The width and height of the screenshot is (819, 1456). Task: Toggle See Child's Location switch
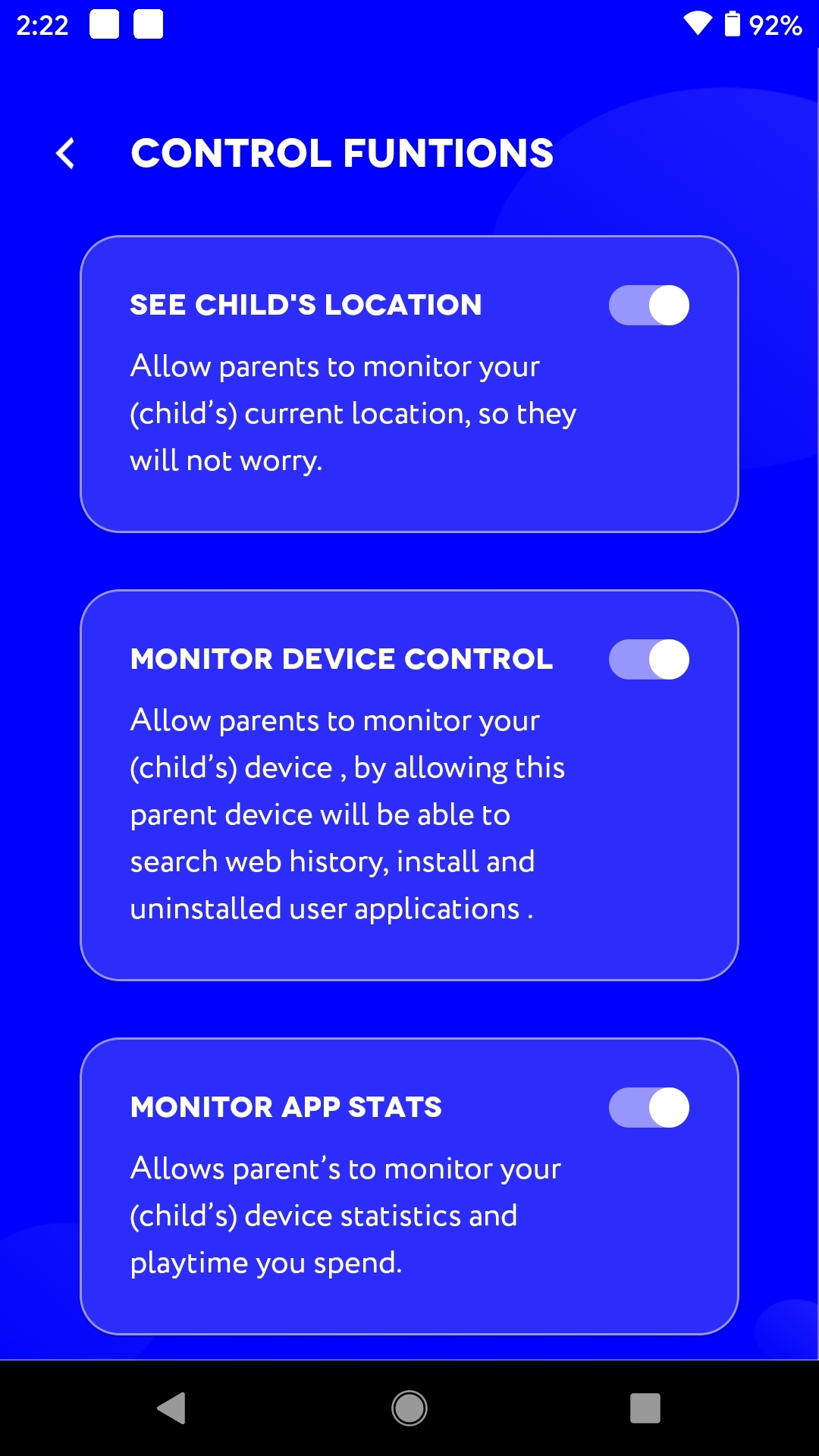(x=649, y=306)
